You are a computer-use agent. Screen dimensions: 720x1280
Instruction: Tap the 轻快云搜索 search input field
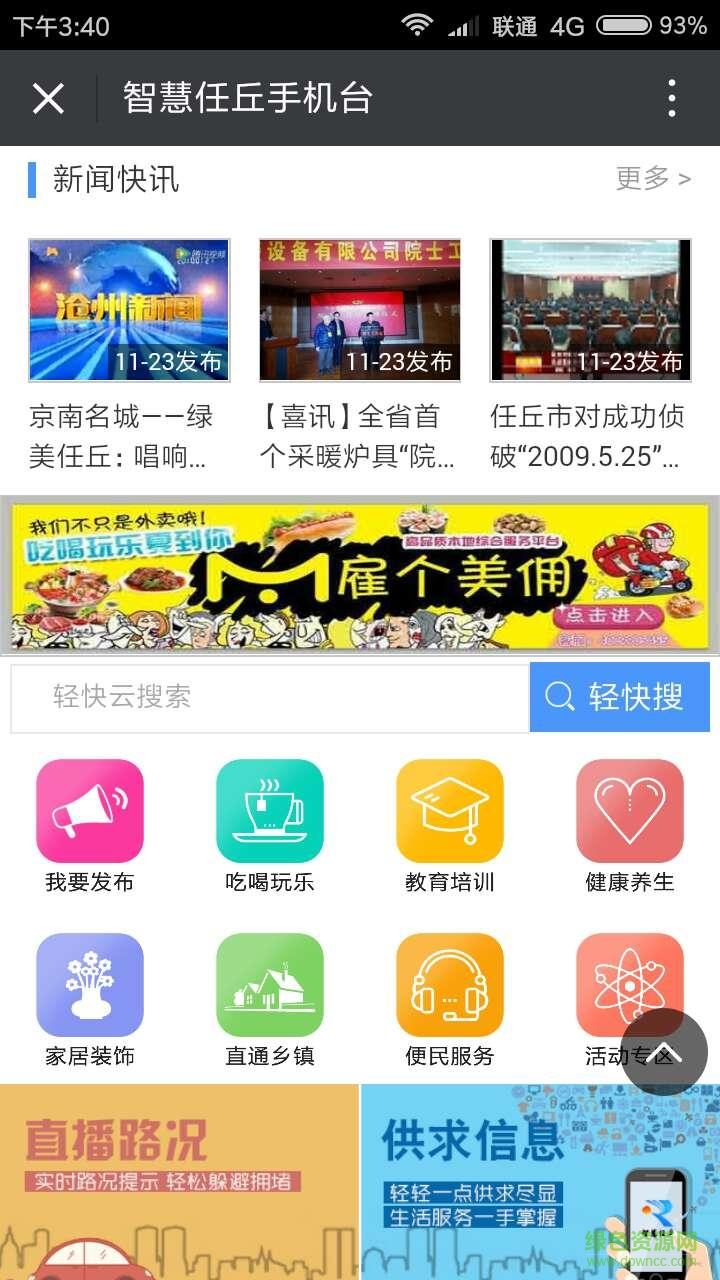[x=270, y=697]
